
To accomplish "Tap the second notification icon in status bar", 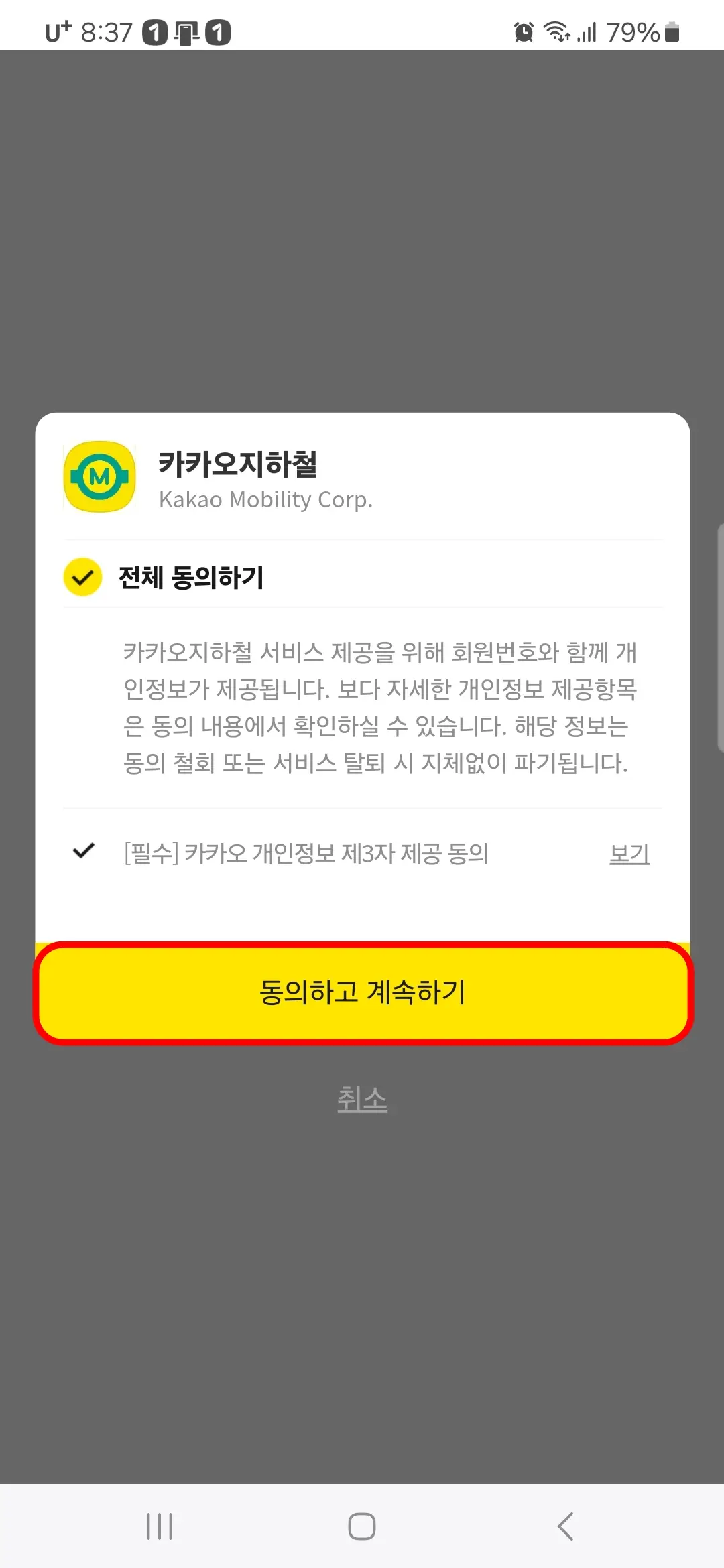I will [186, 31].
